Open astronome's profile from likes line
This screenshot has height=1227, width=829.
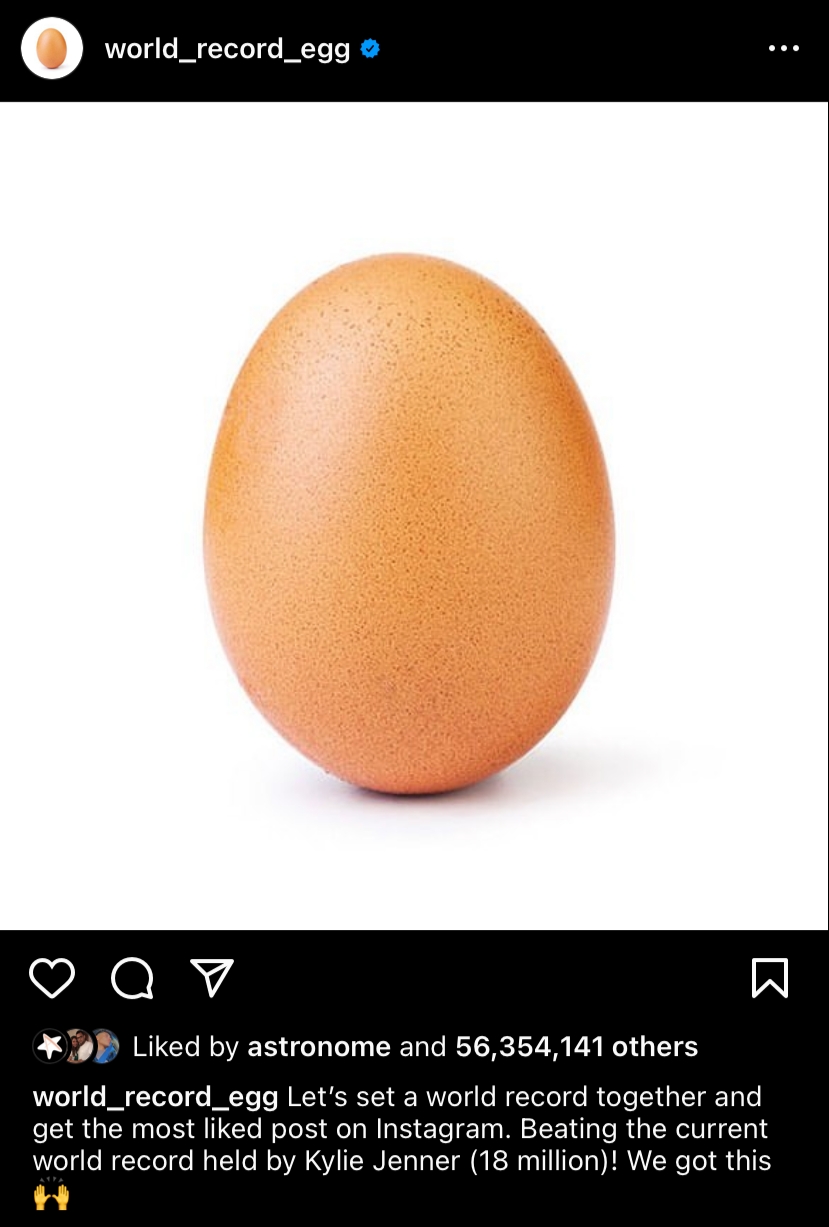318,1047
